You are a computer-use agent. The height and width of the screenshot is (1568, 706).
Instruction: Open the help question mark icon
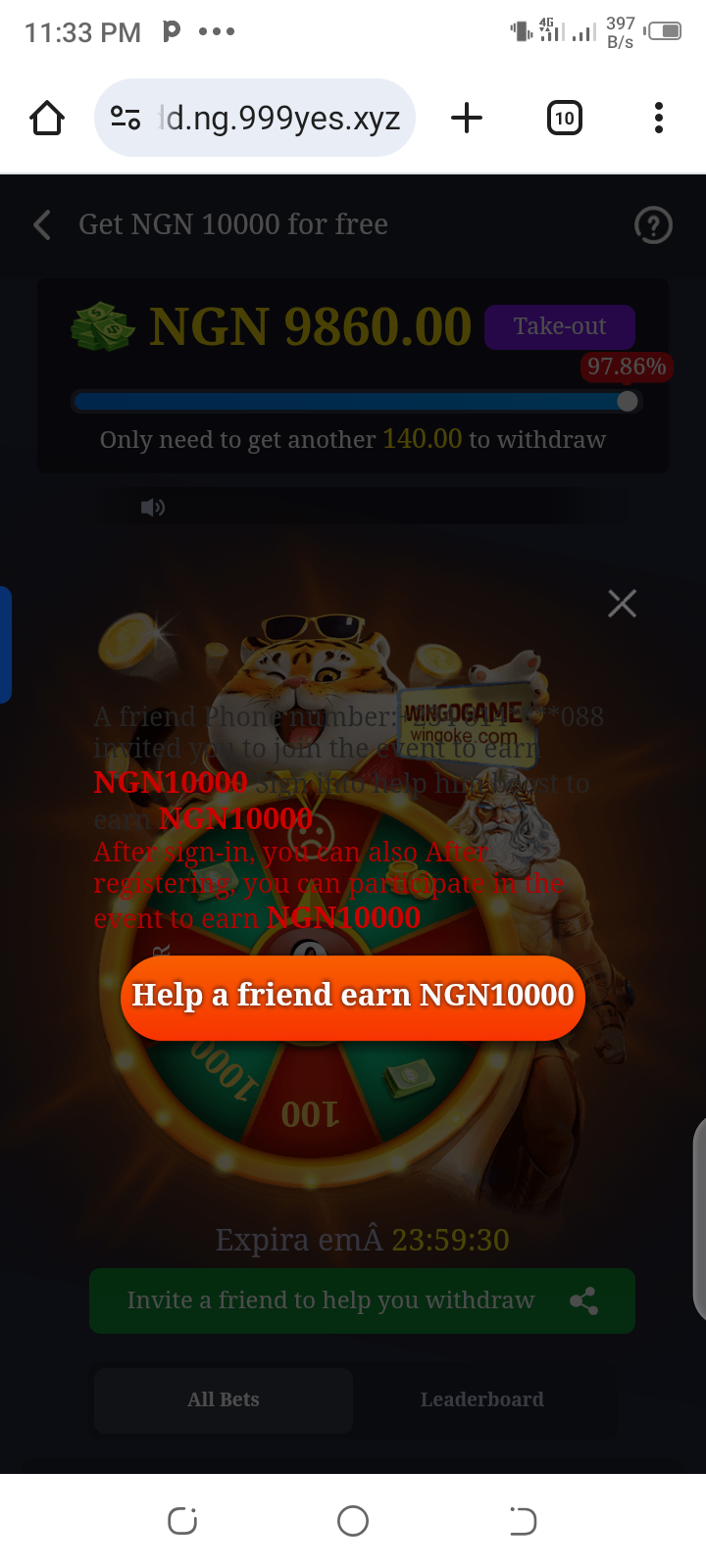[x=653, y=225]
